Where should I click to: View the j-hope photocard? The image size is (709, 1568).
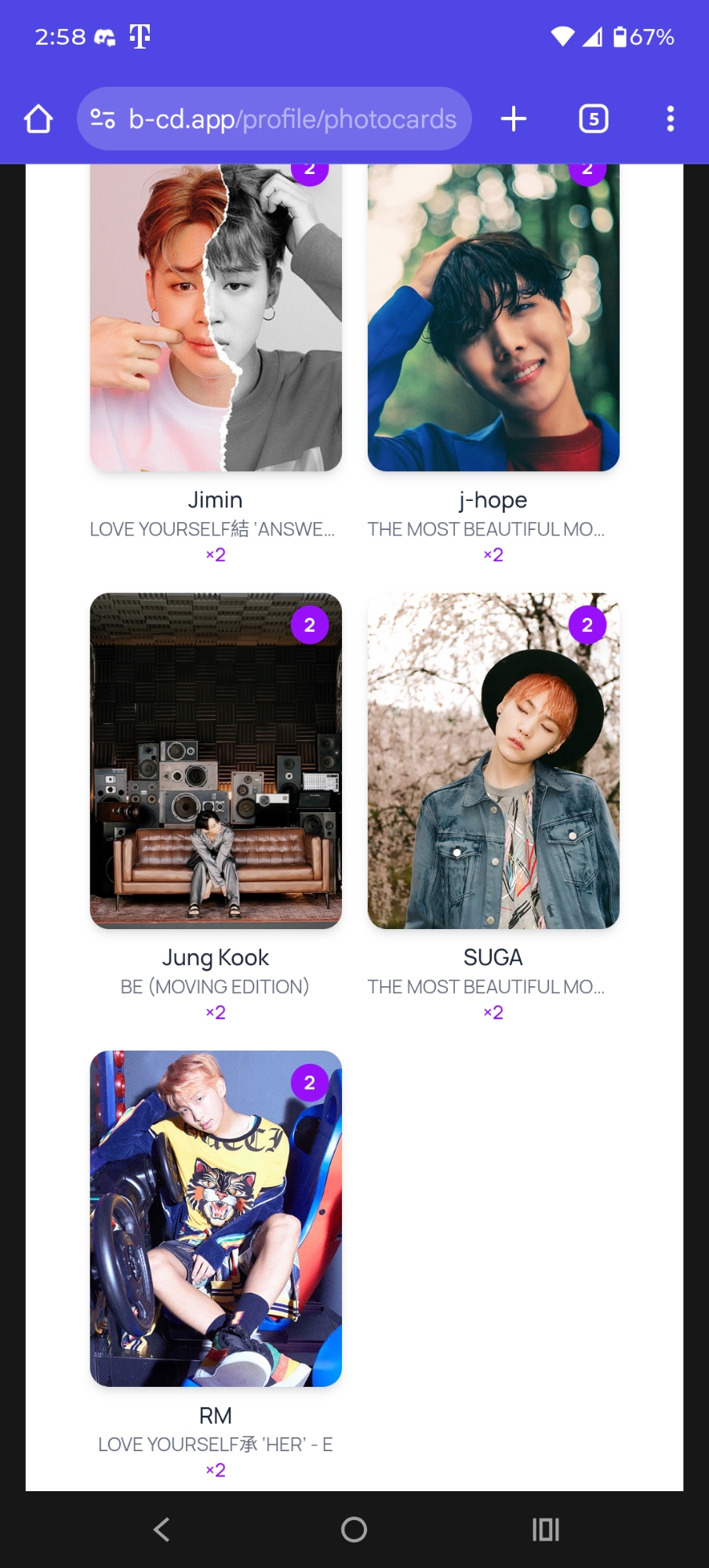493,321
